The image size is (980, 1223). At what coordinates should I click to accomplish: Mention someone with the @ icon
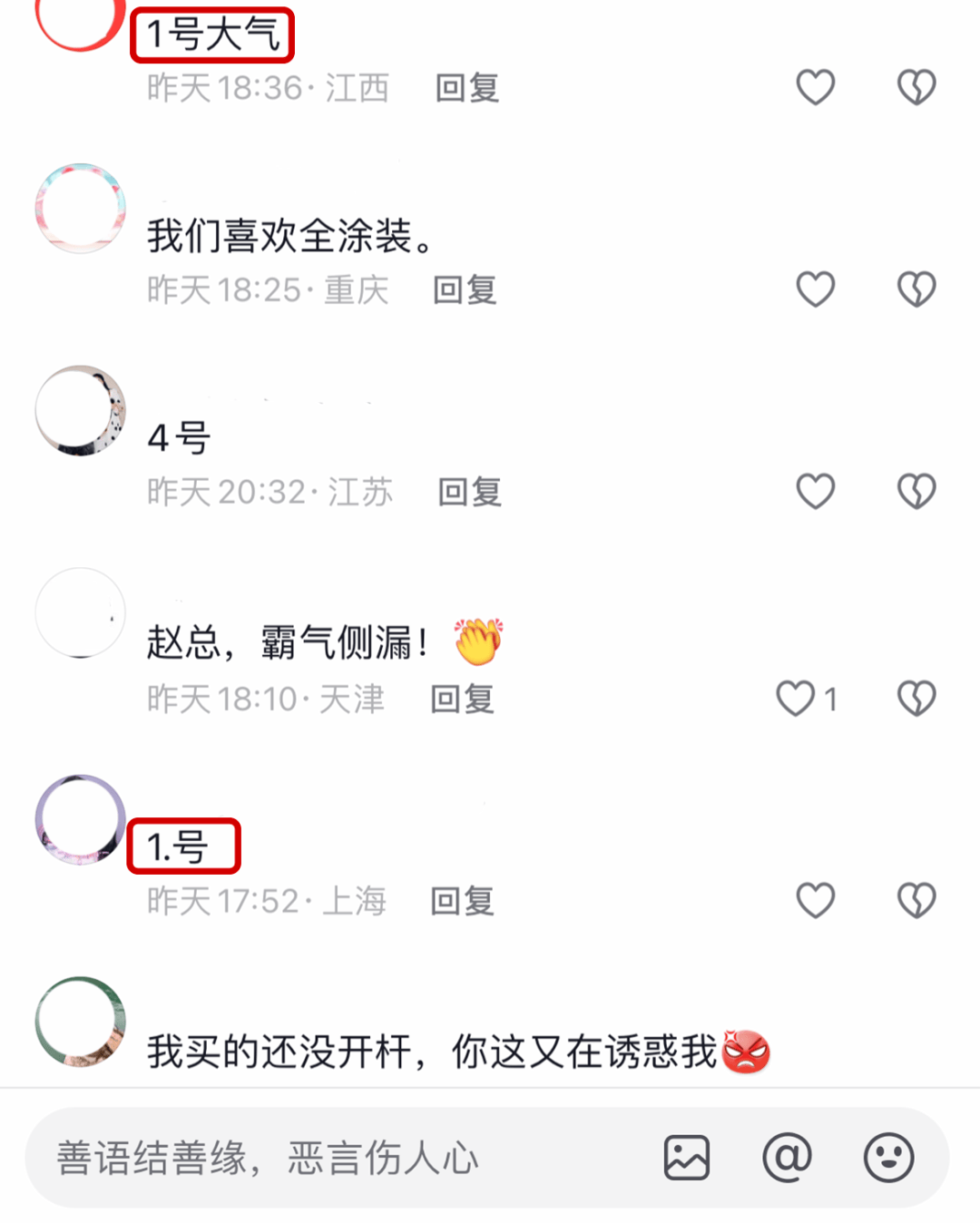point(787,1158)
